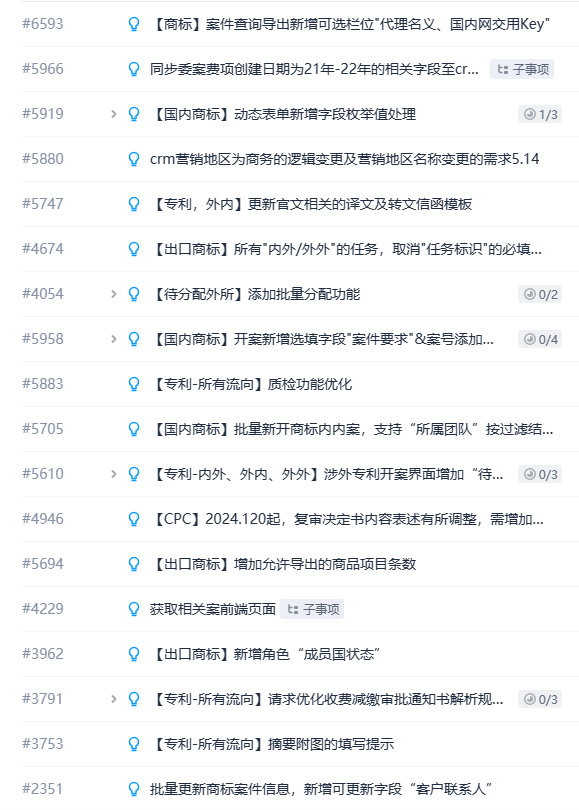Open issue #4054 添加批量分配功能

(255, 294)
